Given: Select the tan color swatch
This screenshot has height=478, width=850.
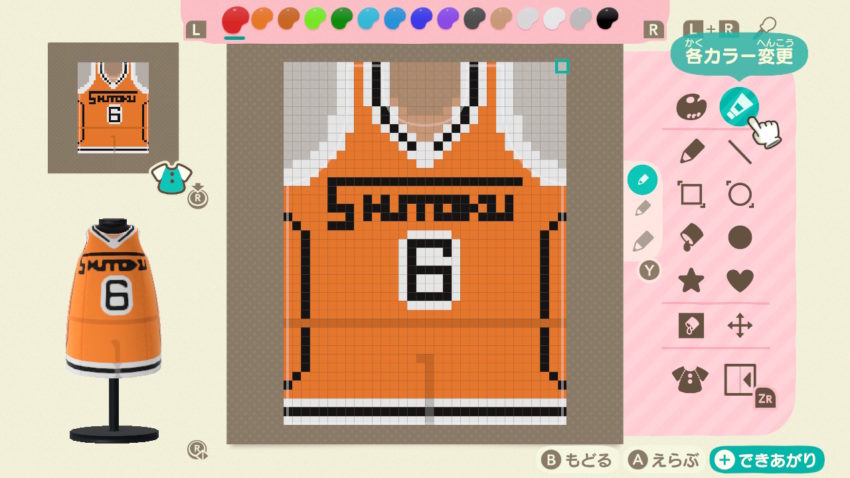Looking at the screenshot, I should tap(501, 18).
